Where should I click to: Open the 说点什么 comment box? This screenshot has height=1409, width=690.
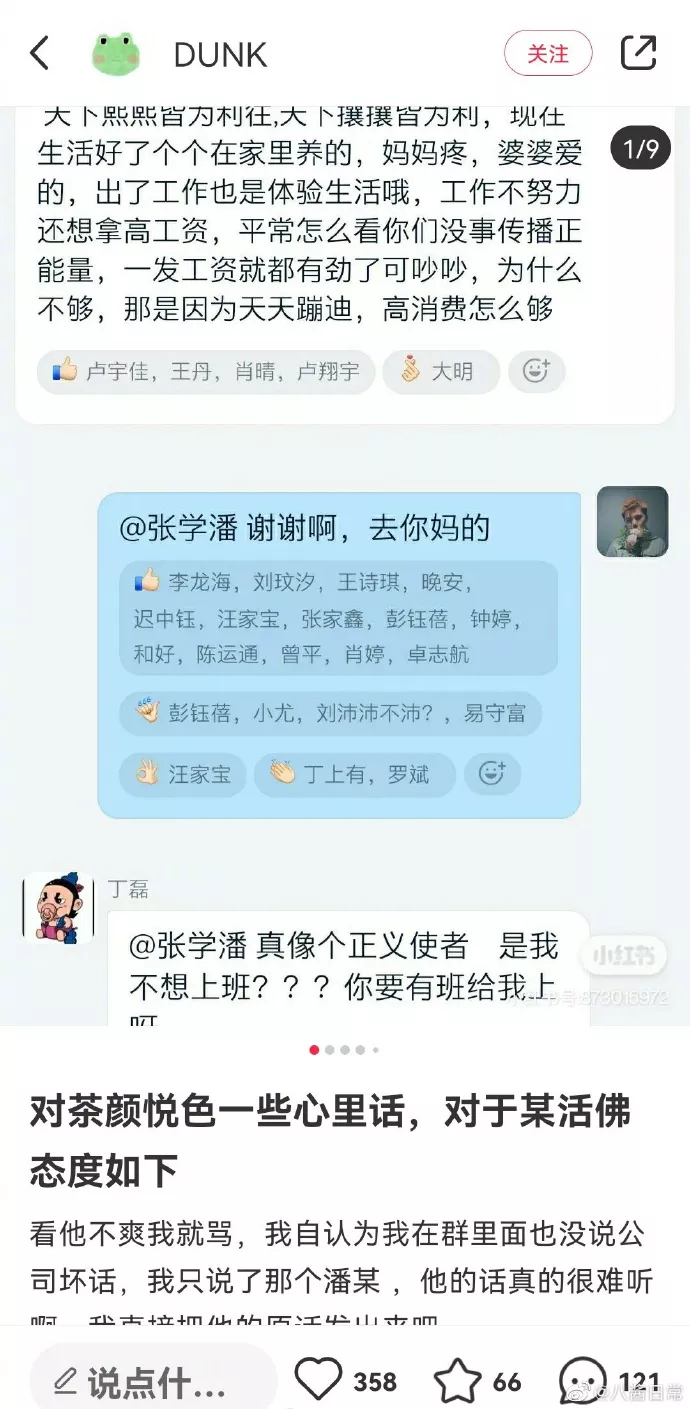[152, 1383]
